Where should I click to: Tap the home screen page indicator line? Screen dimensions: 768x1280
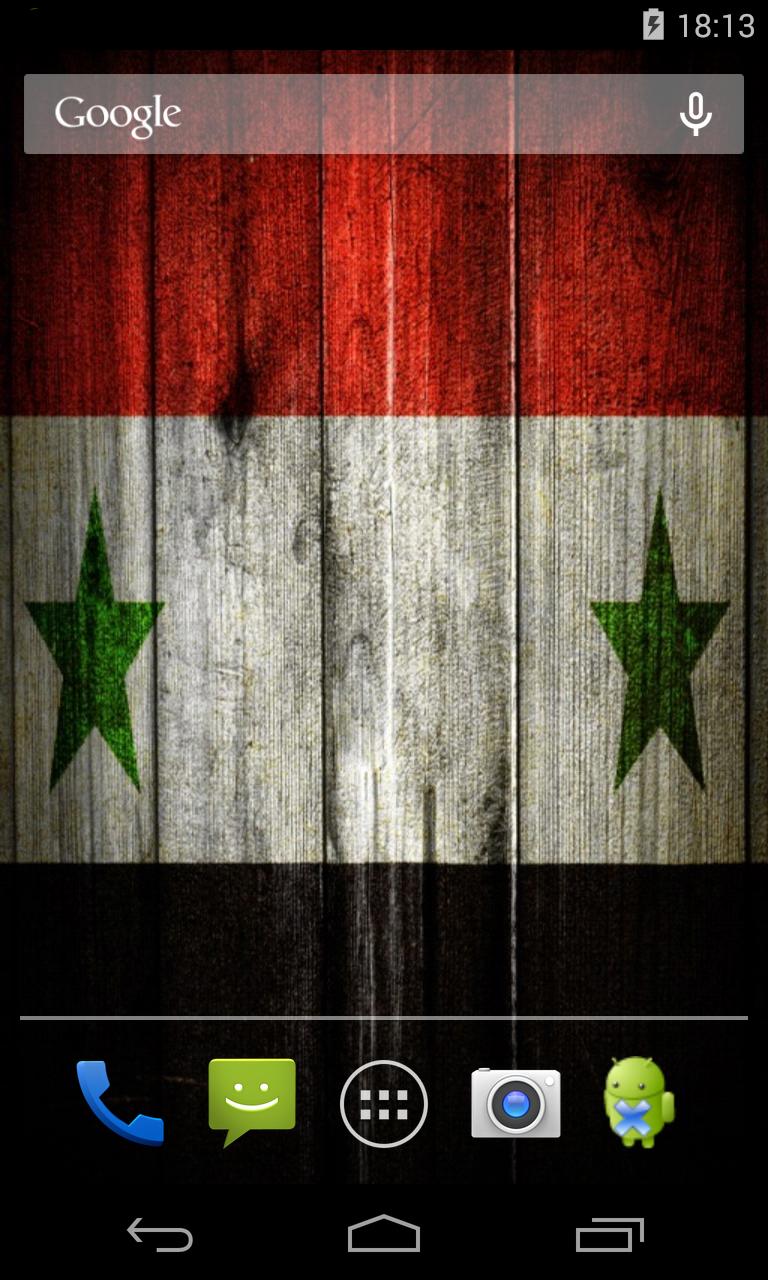click(x=384, y=1016)
